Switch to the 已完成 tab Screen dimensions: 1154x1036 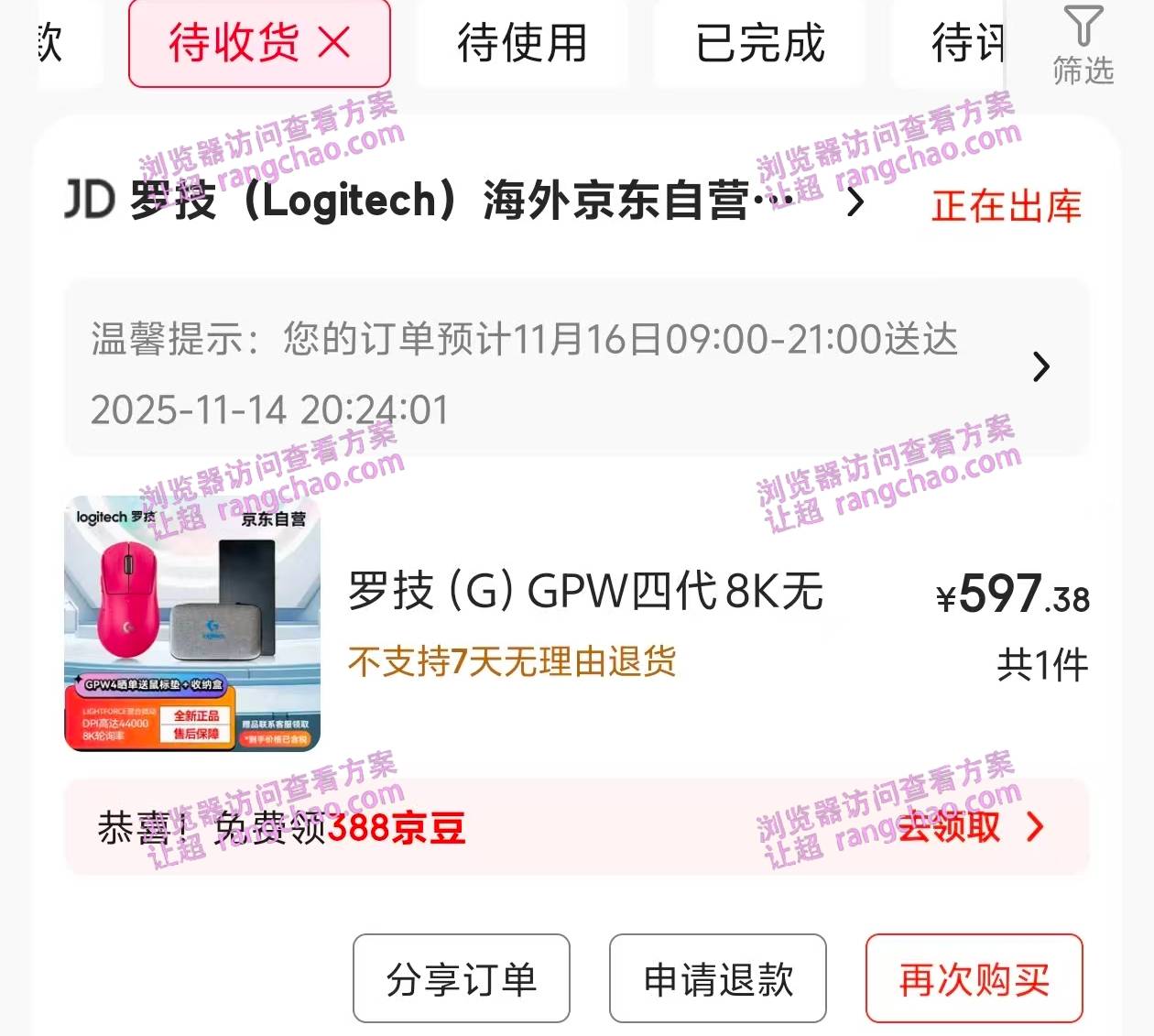tap(760, 44)
